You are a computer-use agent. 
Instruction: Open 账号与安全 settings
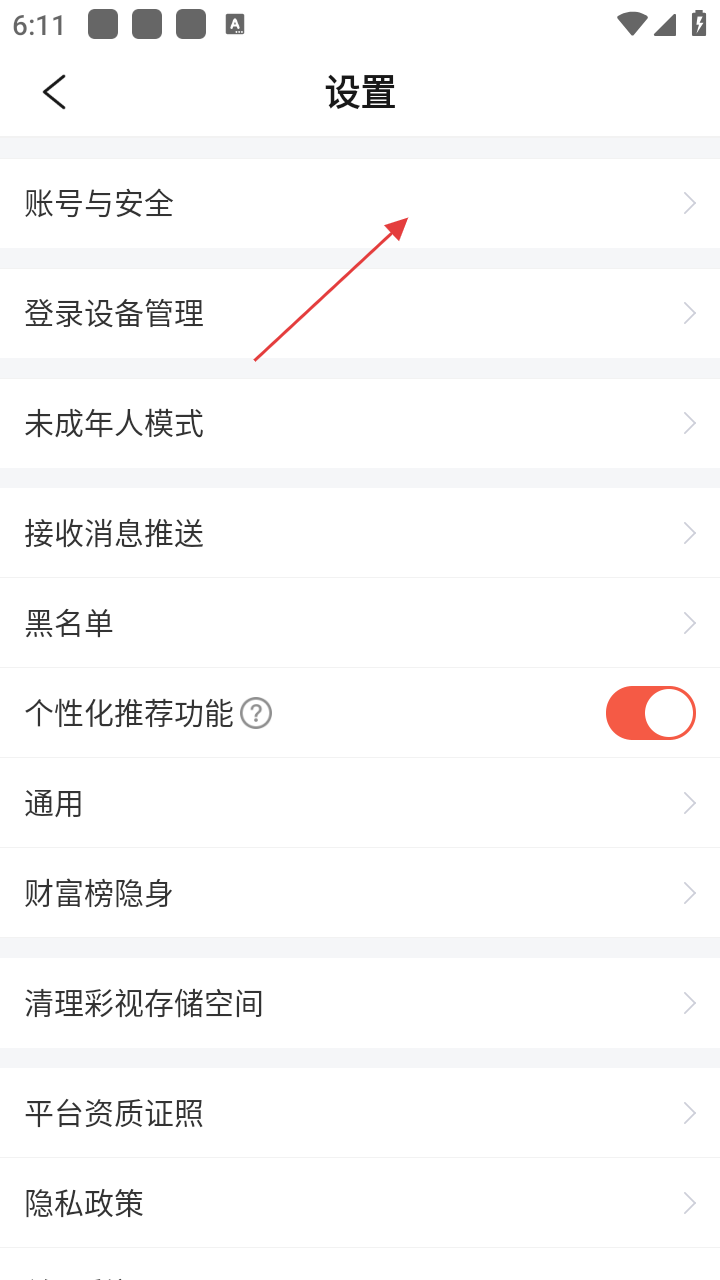[360, 204]
